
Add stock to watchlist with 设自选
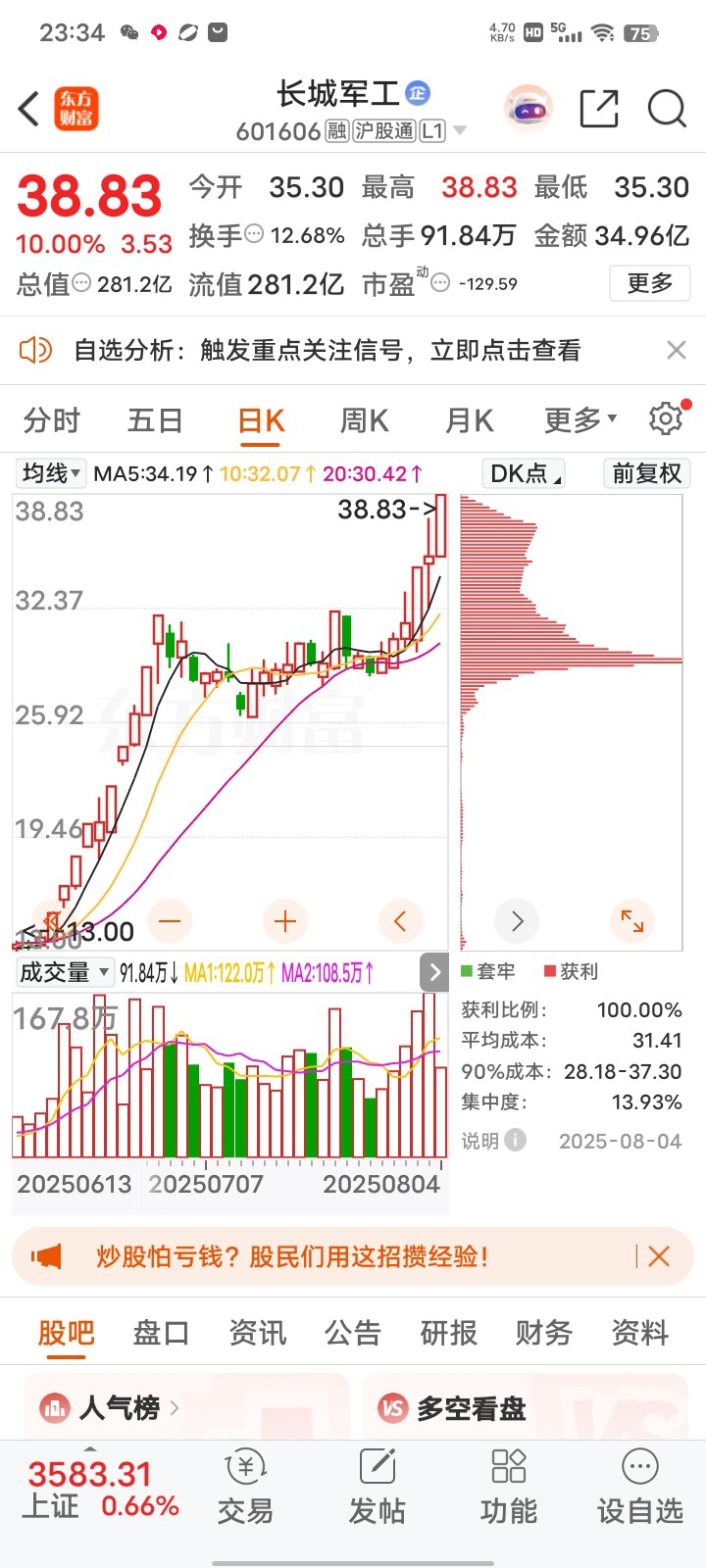pos(640,1488)
